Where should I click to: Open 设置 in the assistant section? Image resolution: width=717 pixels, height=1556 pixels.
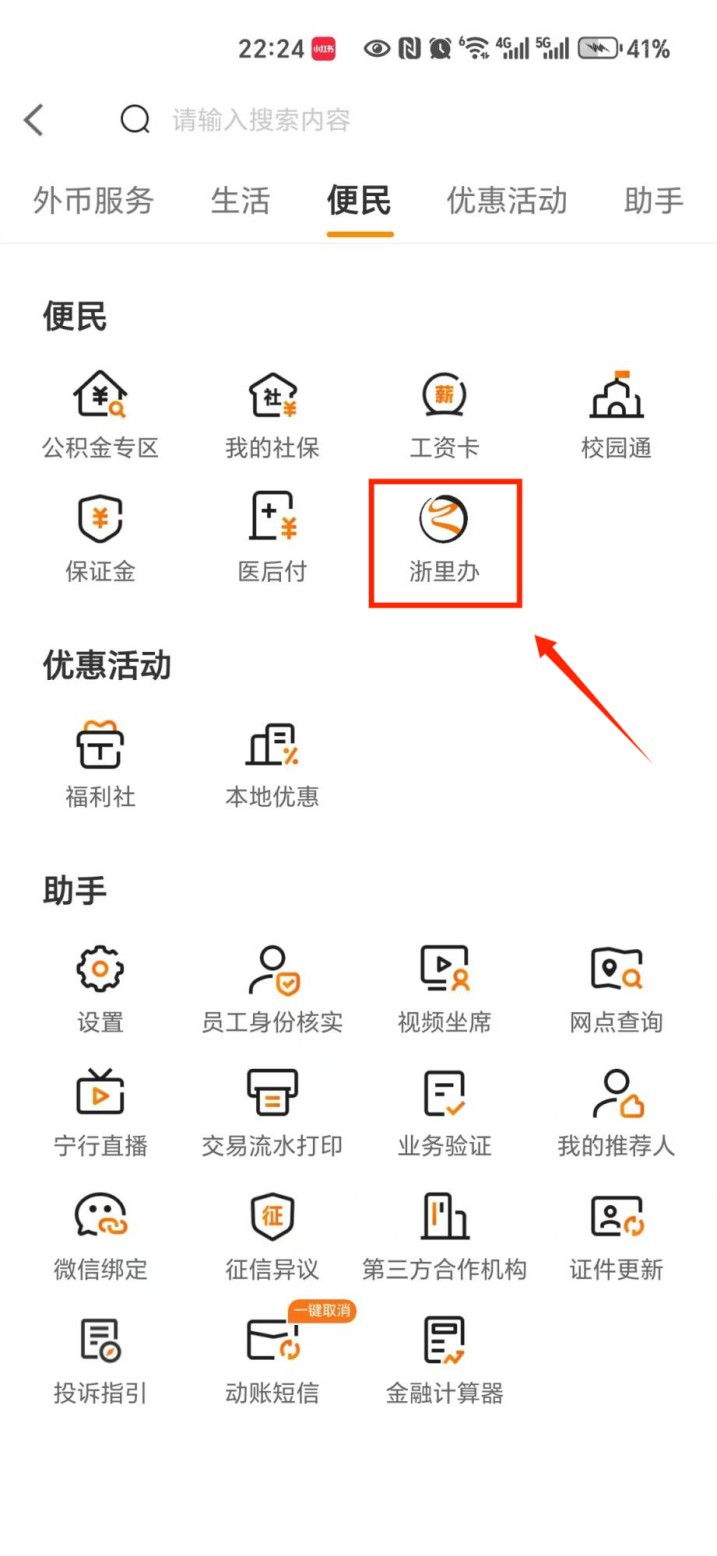coord(100,988)
